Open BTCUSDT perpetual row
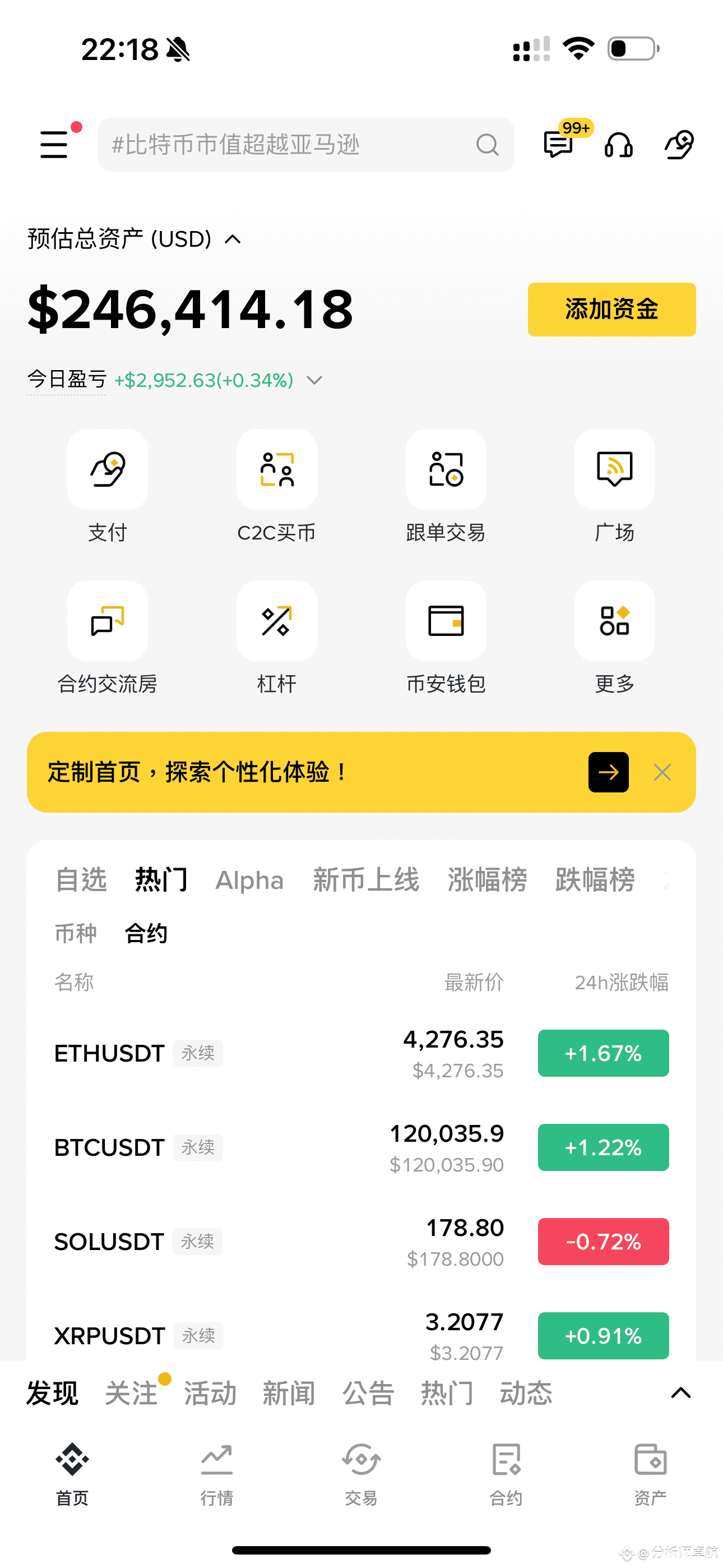The image size is (723, 1568). tap(361, 1148)
